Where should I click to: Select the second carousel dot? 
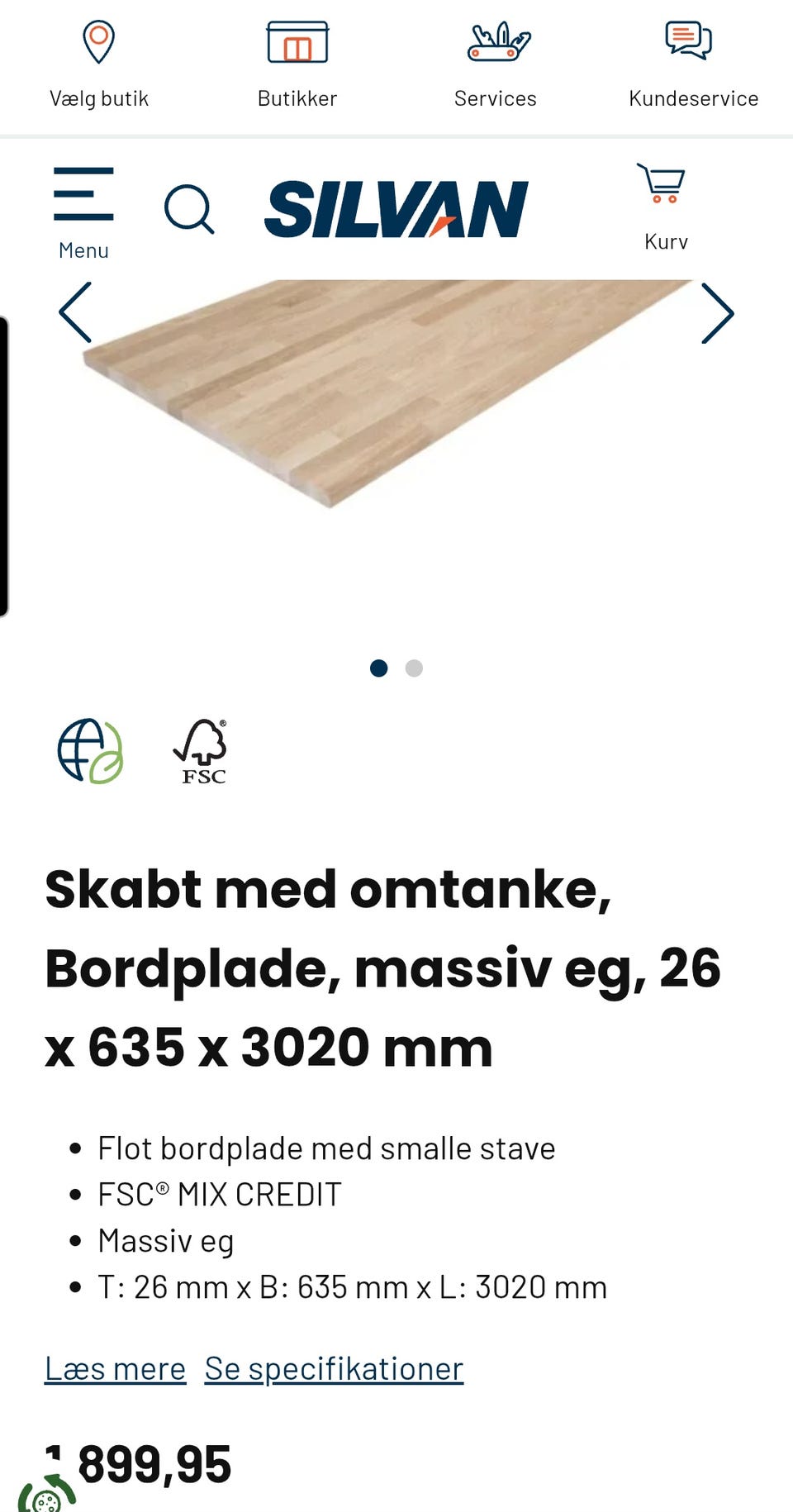click(x=415, y=668)
